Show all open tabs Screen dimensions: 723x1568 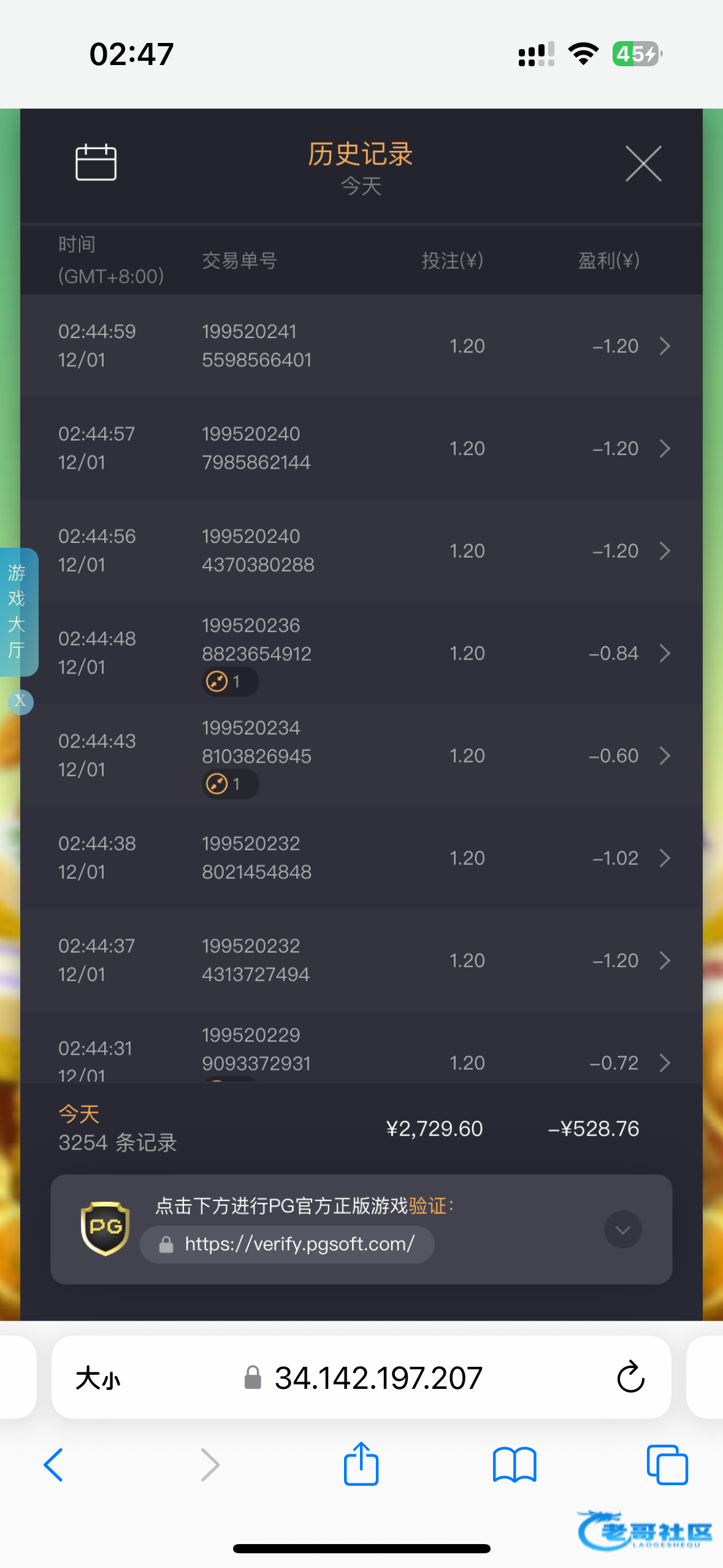pos(667,1465)
